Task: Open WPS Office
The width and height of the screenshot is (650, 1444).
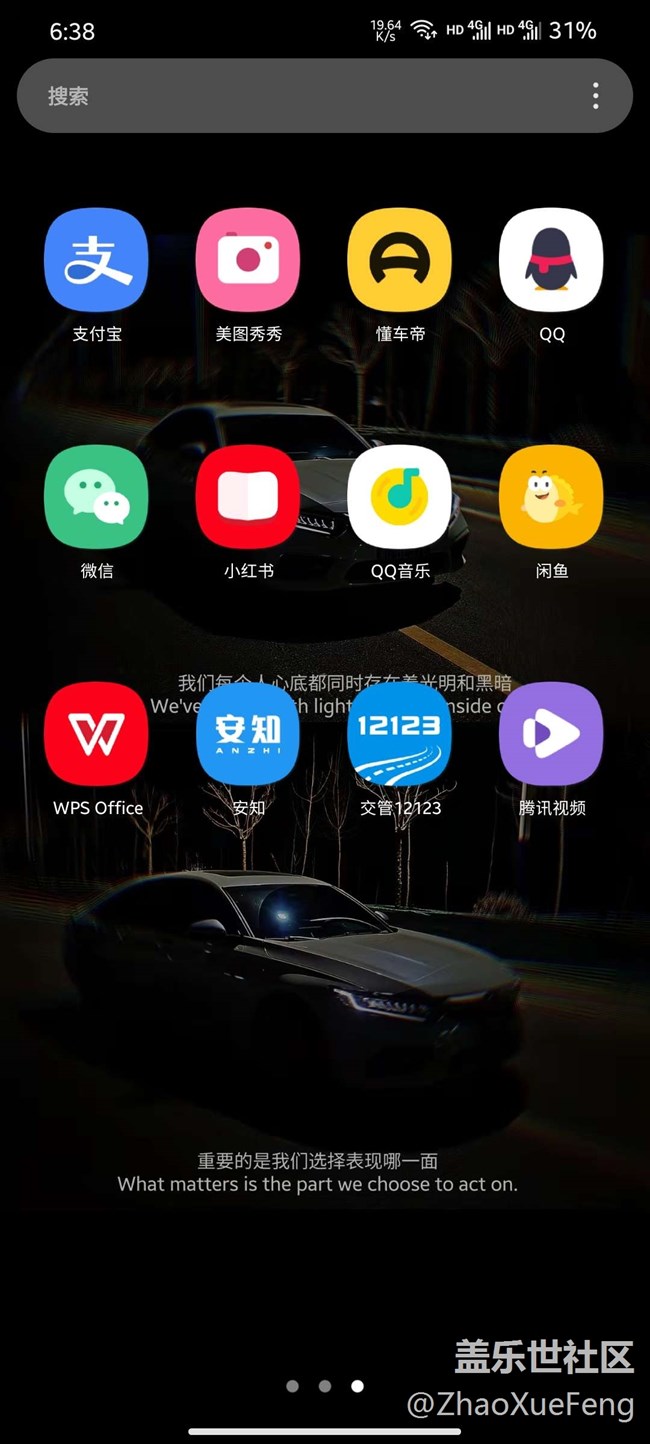Action: [x=96, y=734]
